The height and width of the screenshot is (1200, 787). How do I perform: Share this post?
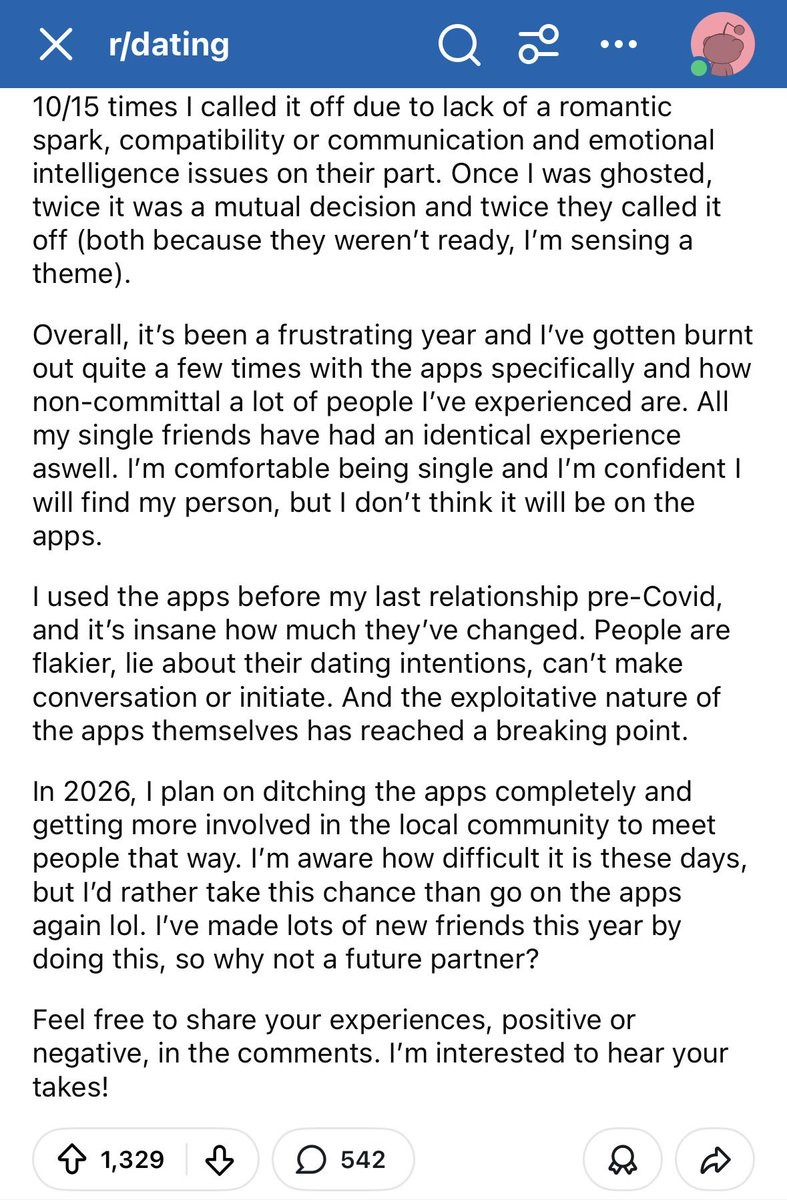[715, 1159]
